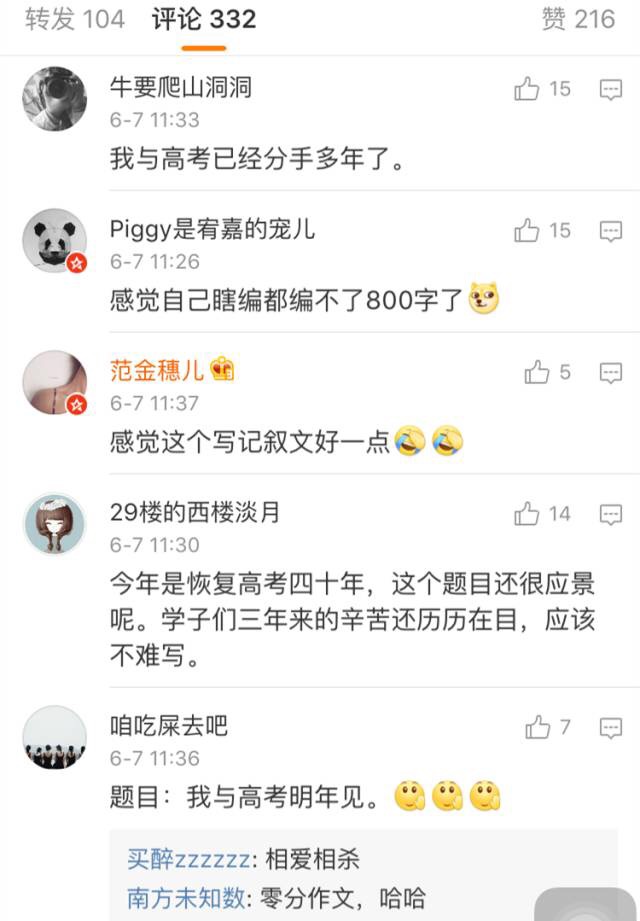The height and width of the screenshot is (921, 640).
Task: Like the comment by 牛要爬山洞洞
Action: coord(528,90)
